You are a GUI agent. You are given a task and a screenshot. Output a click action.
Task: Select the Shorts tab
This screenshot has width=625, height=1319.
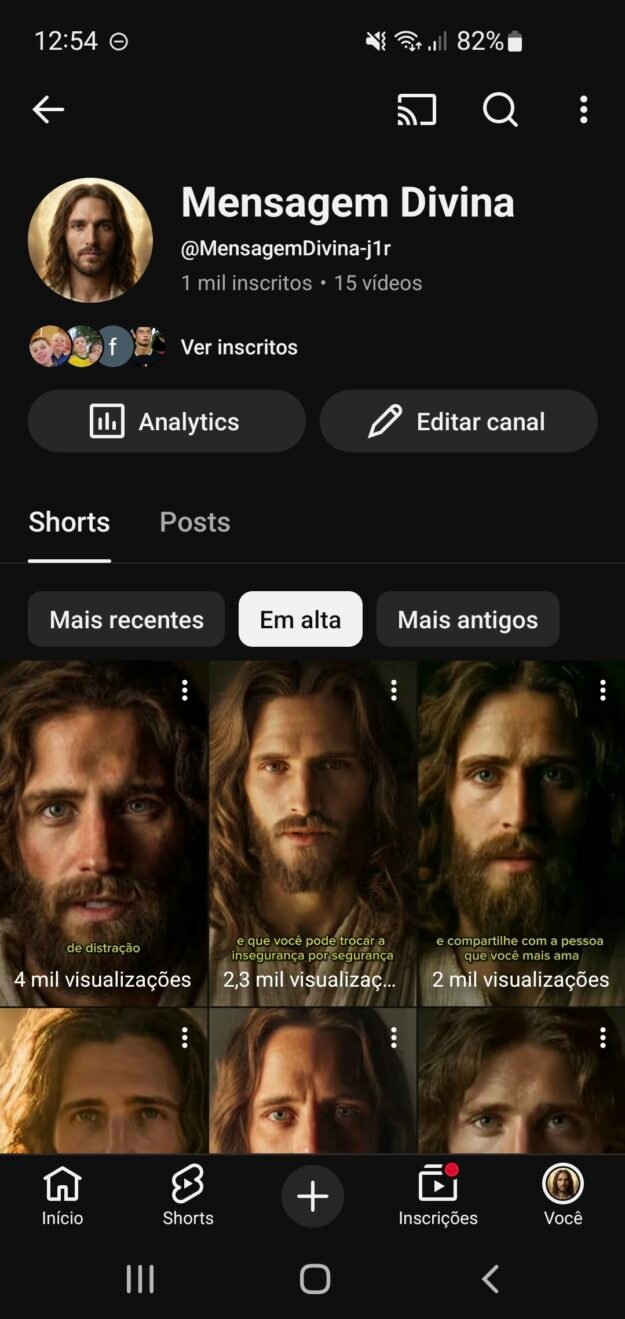(x=69, y=522)
